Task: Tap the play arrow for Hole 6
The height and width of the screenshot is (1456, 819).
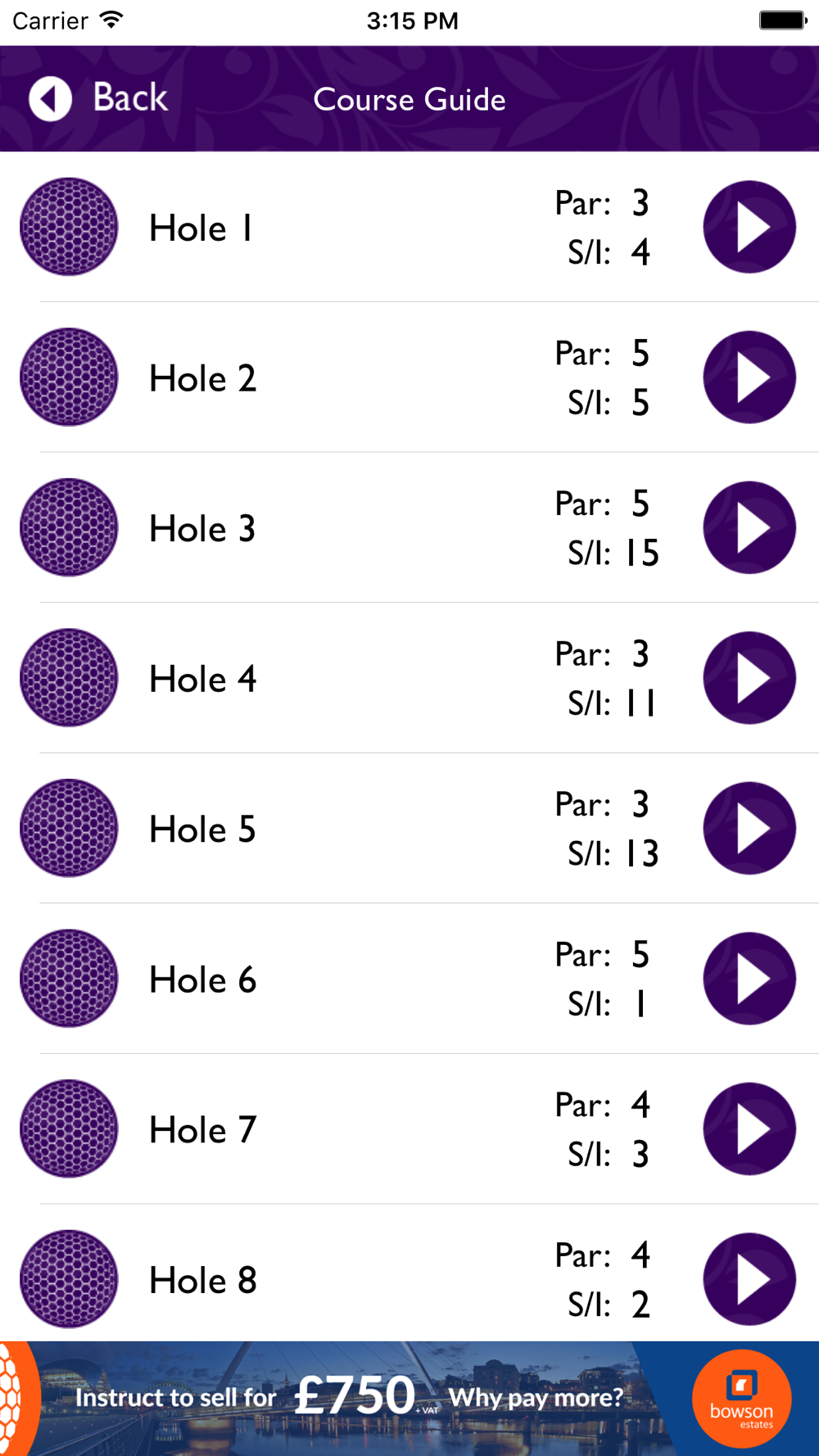Action: pos(749,979)
